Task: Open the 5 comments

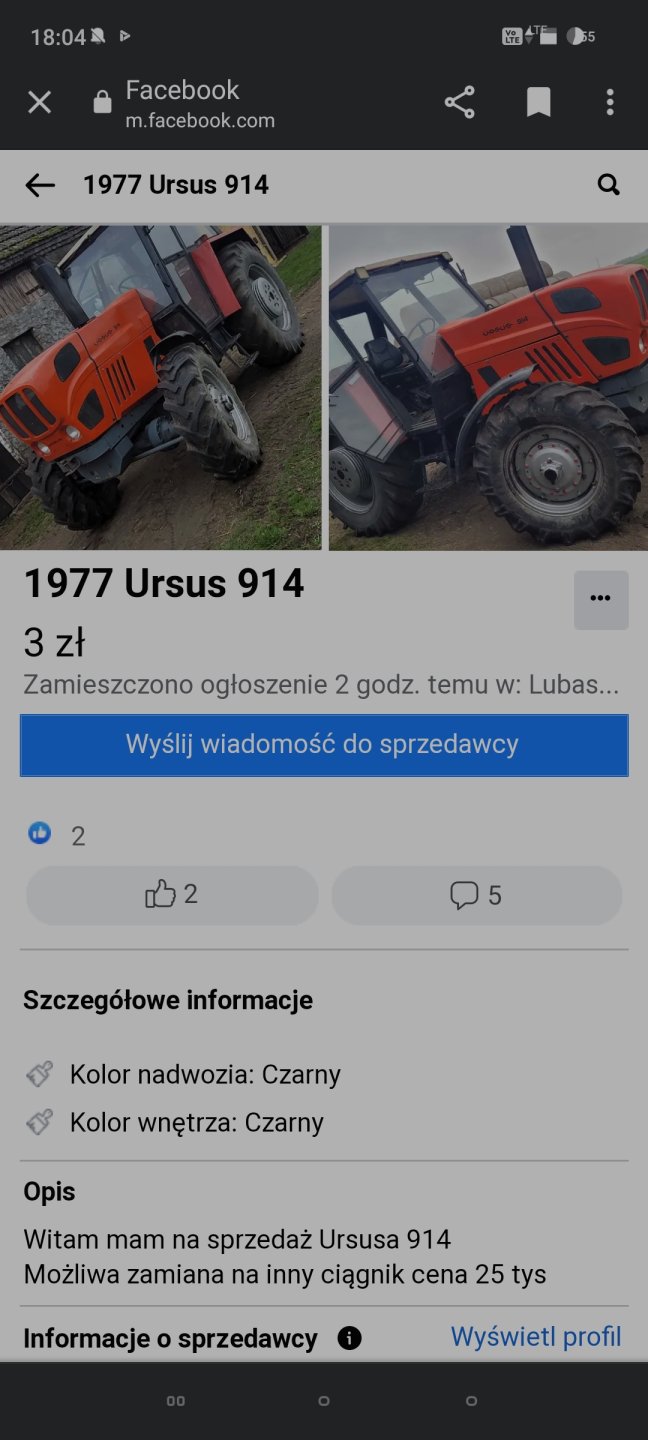Action: (x=476, y=895)
